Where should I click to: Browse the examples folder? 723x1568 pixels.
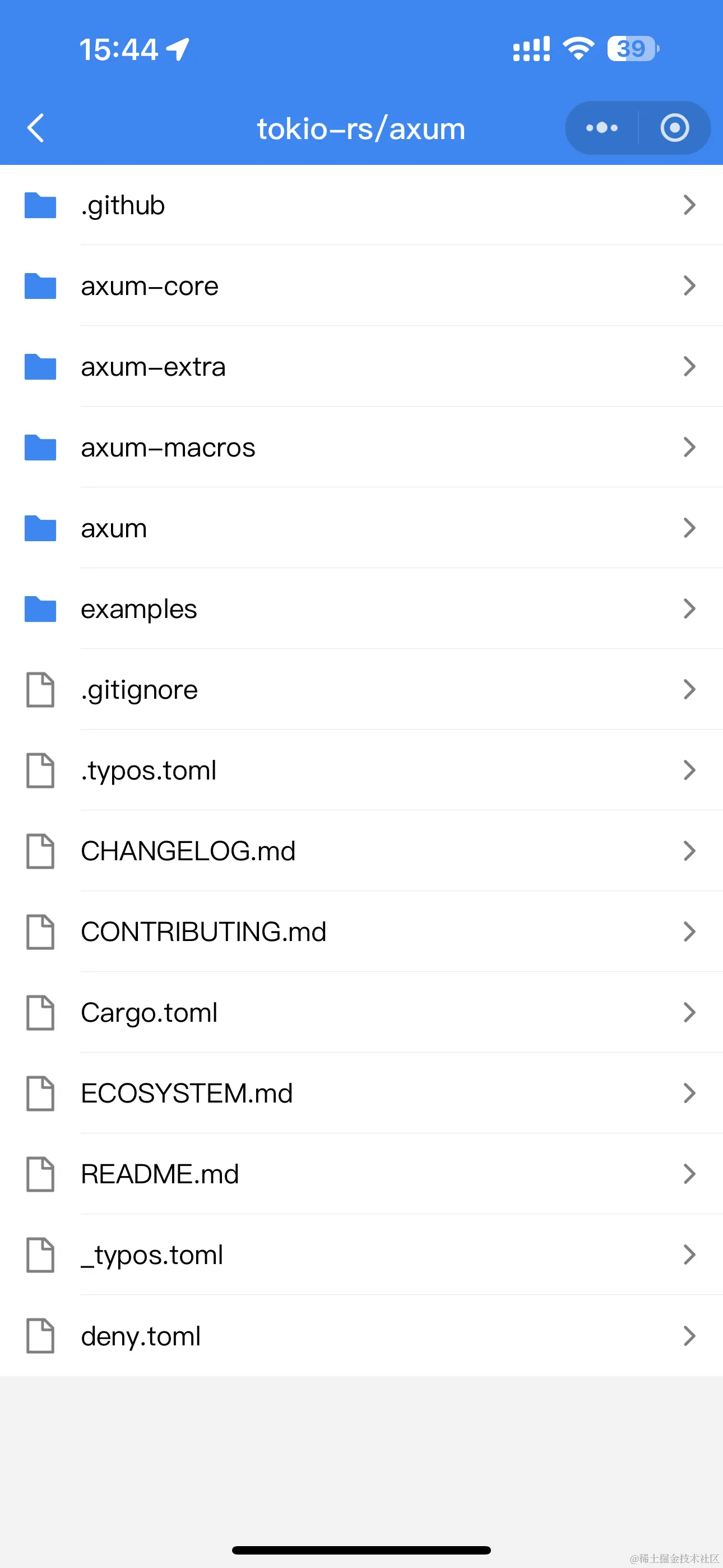click(361, 608)
